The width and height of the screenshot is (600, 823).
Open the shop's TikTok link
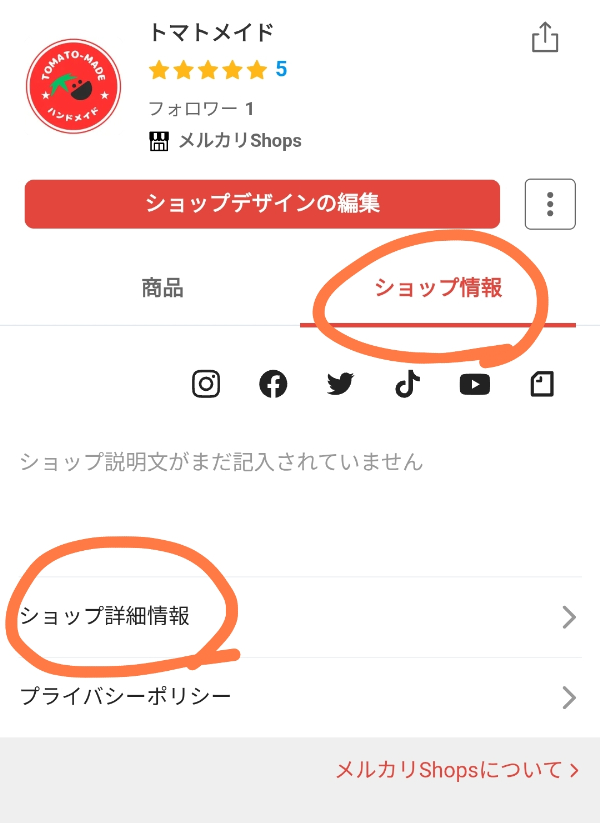coord(406,384)
